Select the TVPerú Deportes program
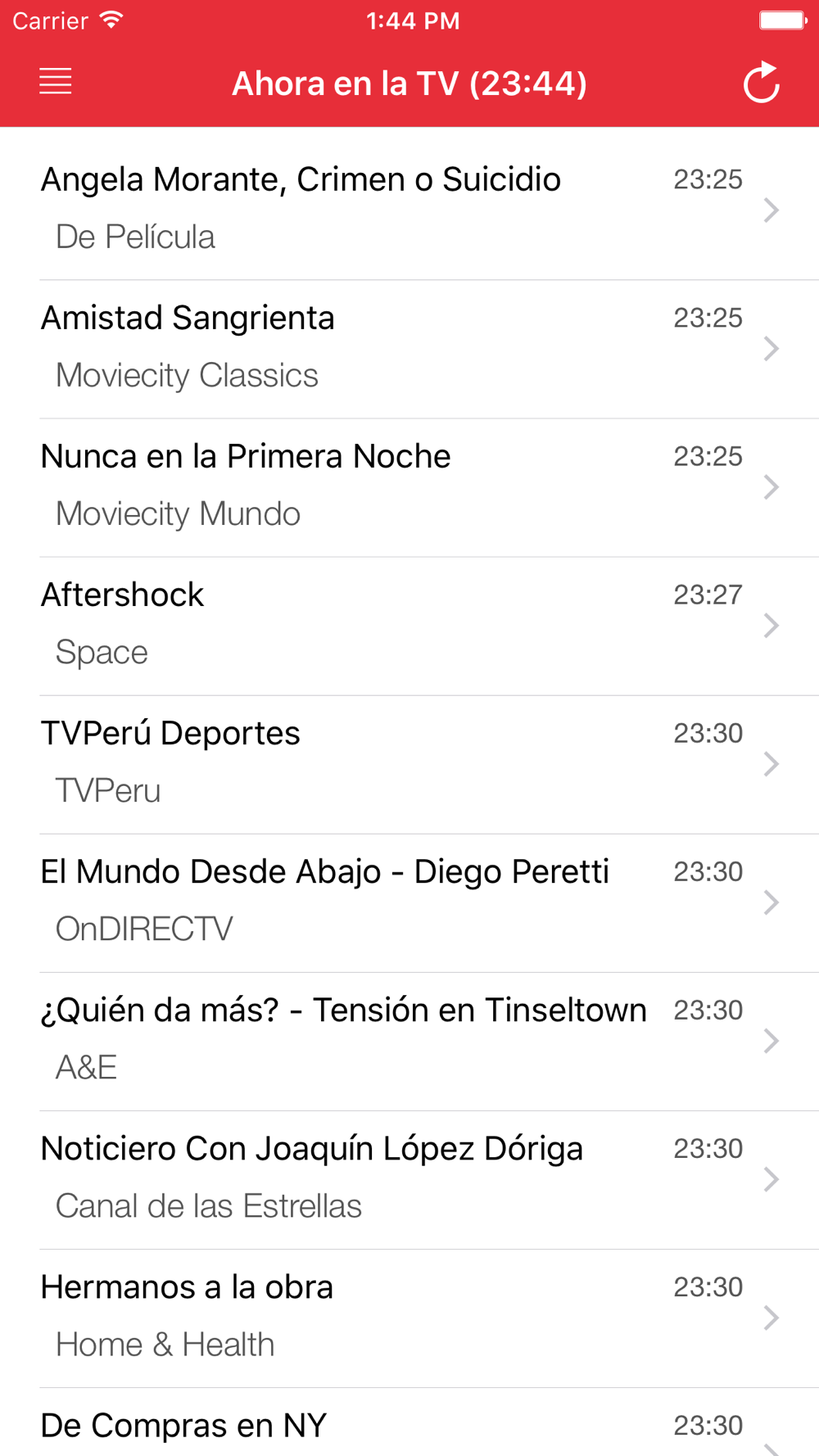This screenshot has height=1456, width=819. (409, 765)
